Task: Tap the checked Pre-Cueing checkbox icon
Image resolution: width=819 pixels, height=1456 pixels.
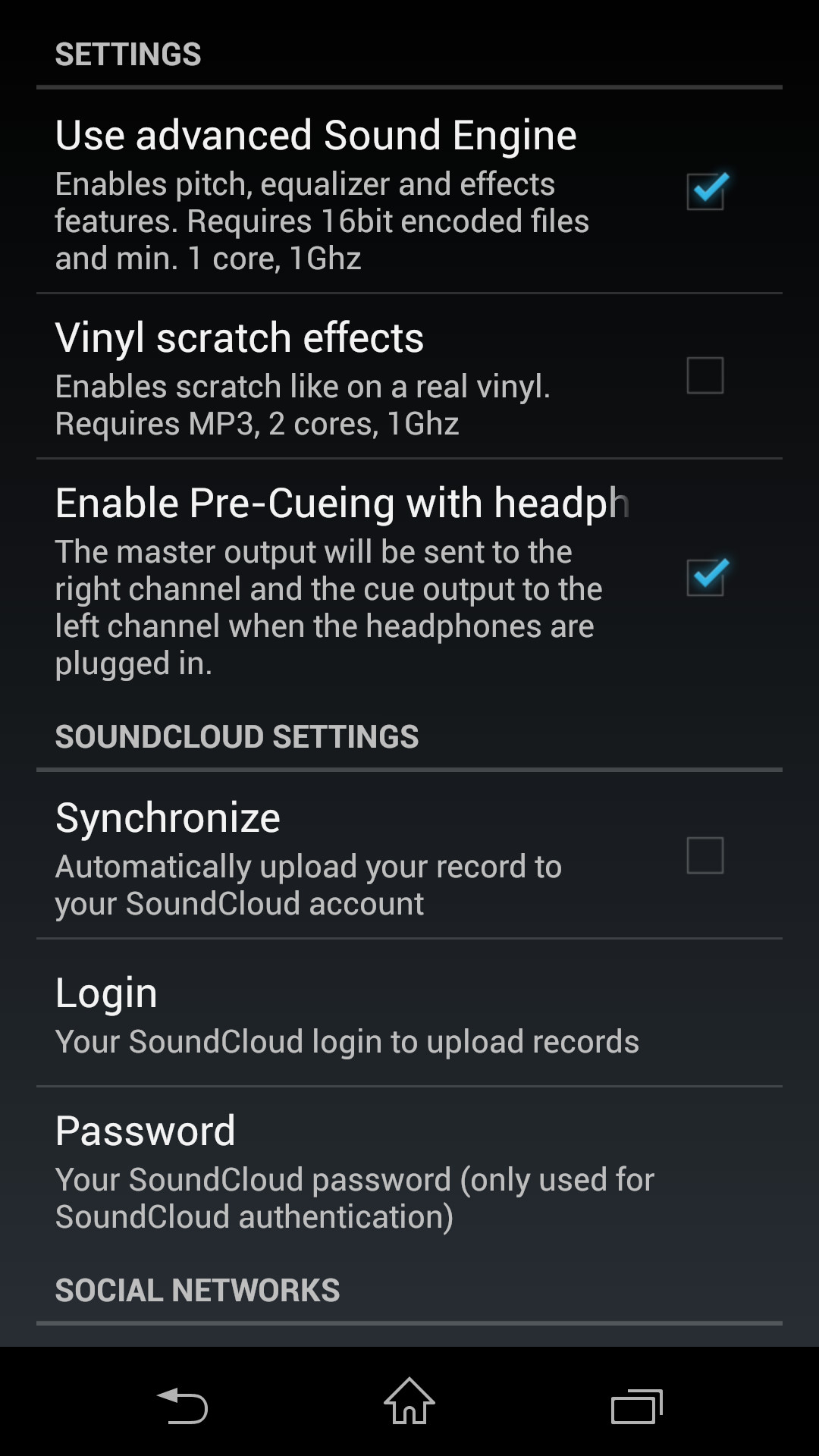Action: tap(707, 578)
